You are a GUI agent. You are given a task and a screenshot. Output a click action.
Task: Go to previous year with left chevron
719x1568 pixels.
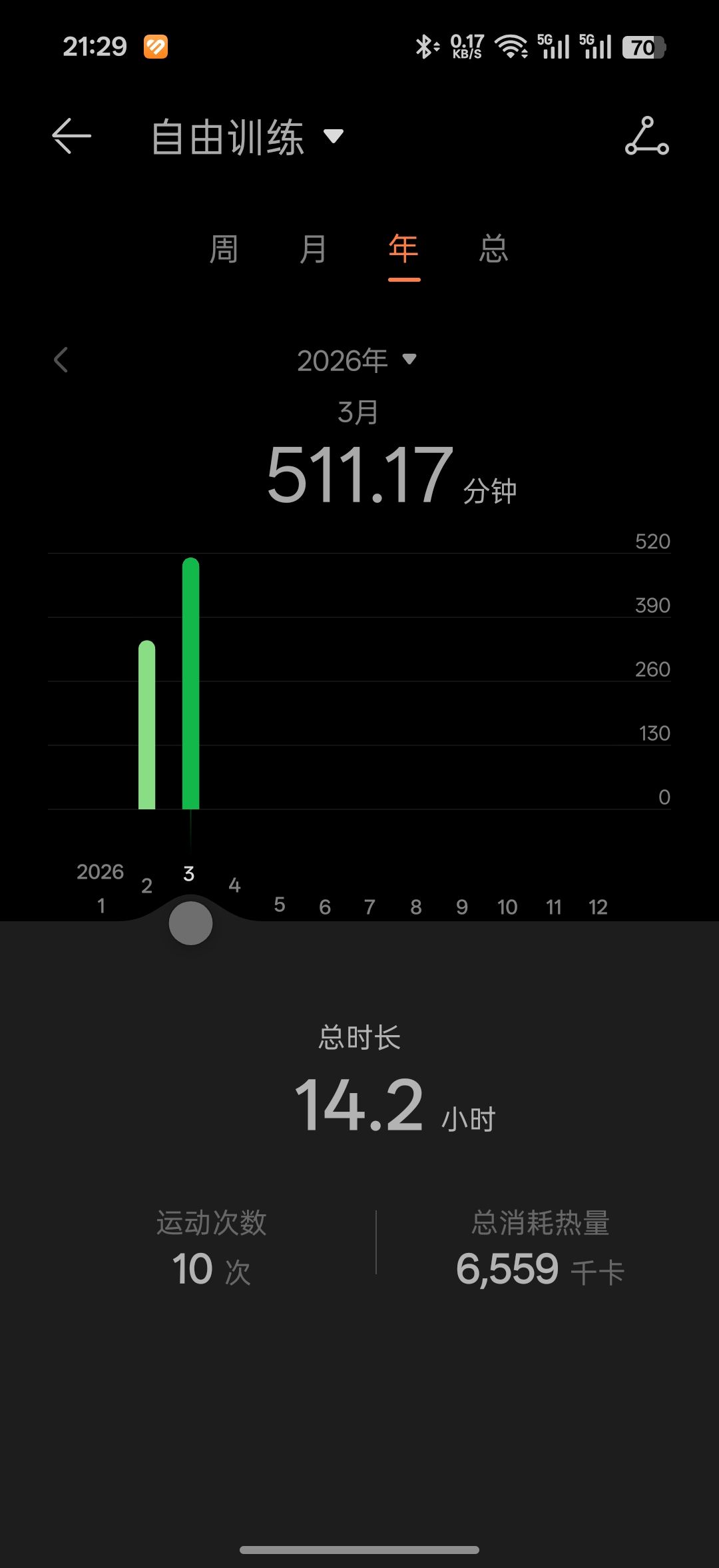tap(61, 360)
